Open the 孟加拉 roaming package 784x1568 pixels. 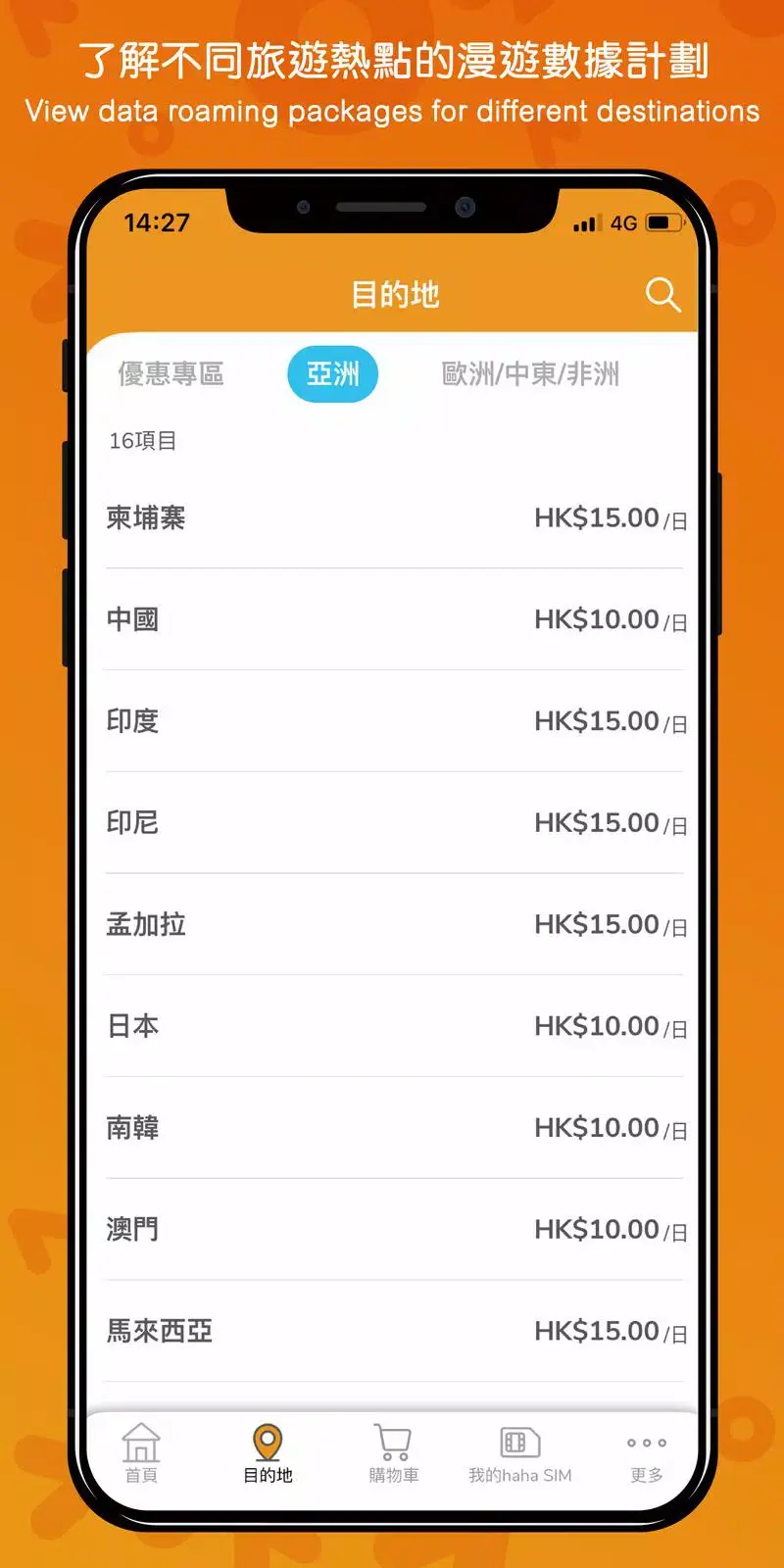[x=392, y=923]
